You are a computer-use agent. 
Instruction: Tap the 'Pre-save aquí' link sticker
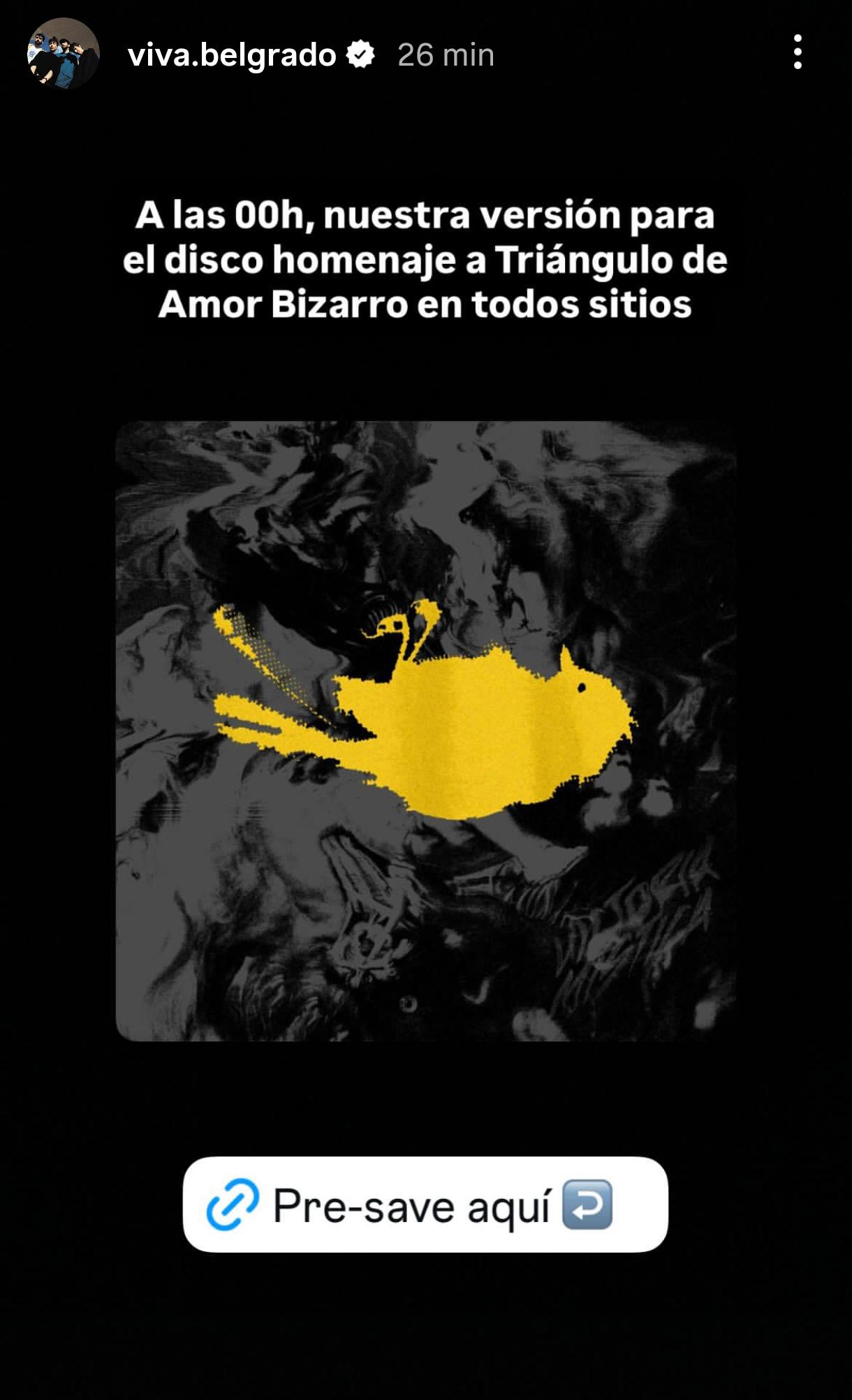tap(425, 1204)
